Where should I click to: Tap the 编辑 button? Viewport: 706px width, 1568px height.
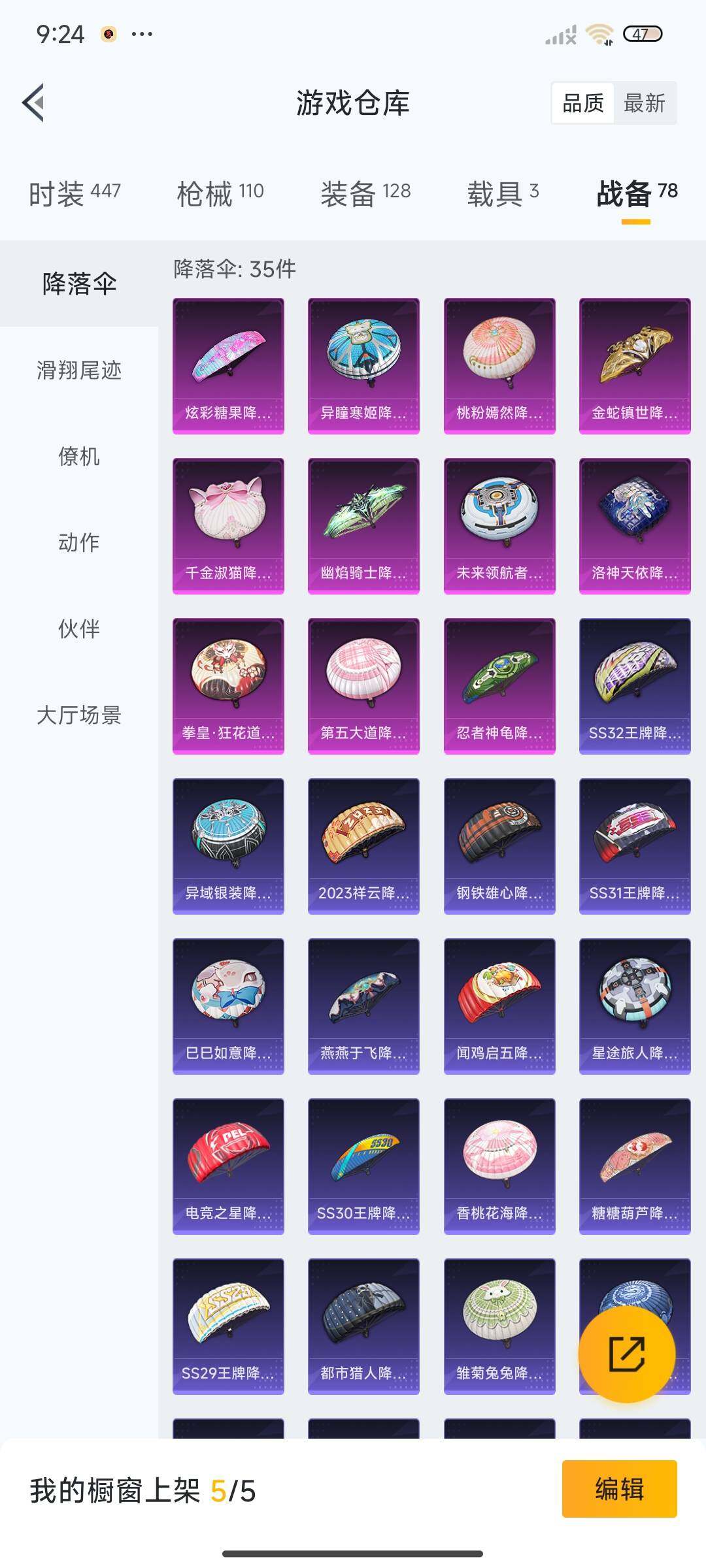tap(619, 1489)
